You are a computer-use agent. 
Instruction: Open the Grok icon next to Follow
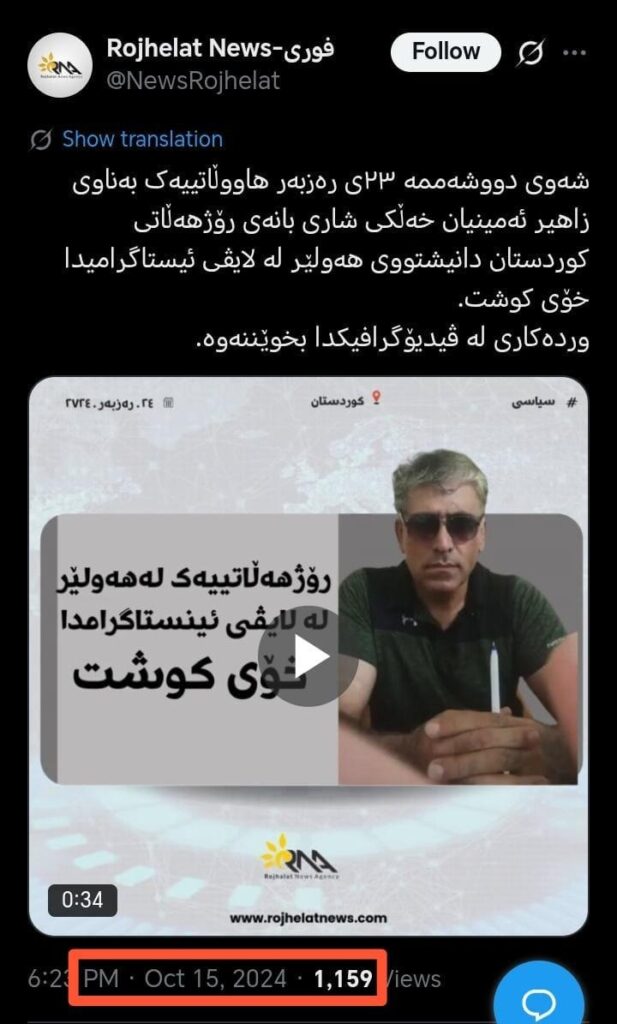[531, 52]
